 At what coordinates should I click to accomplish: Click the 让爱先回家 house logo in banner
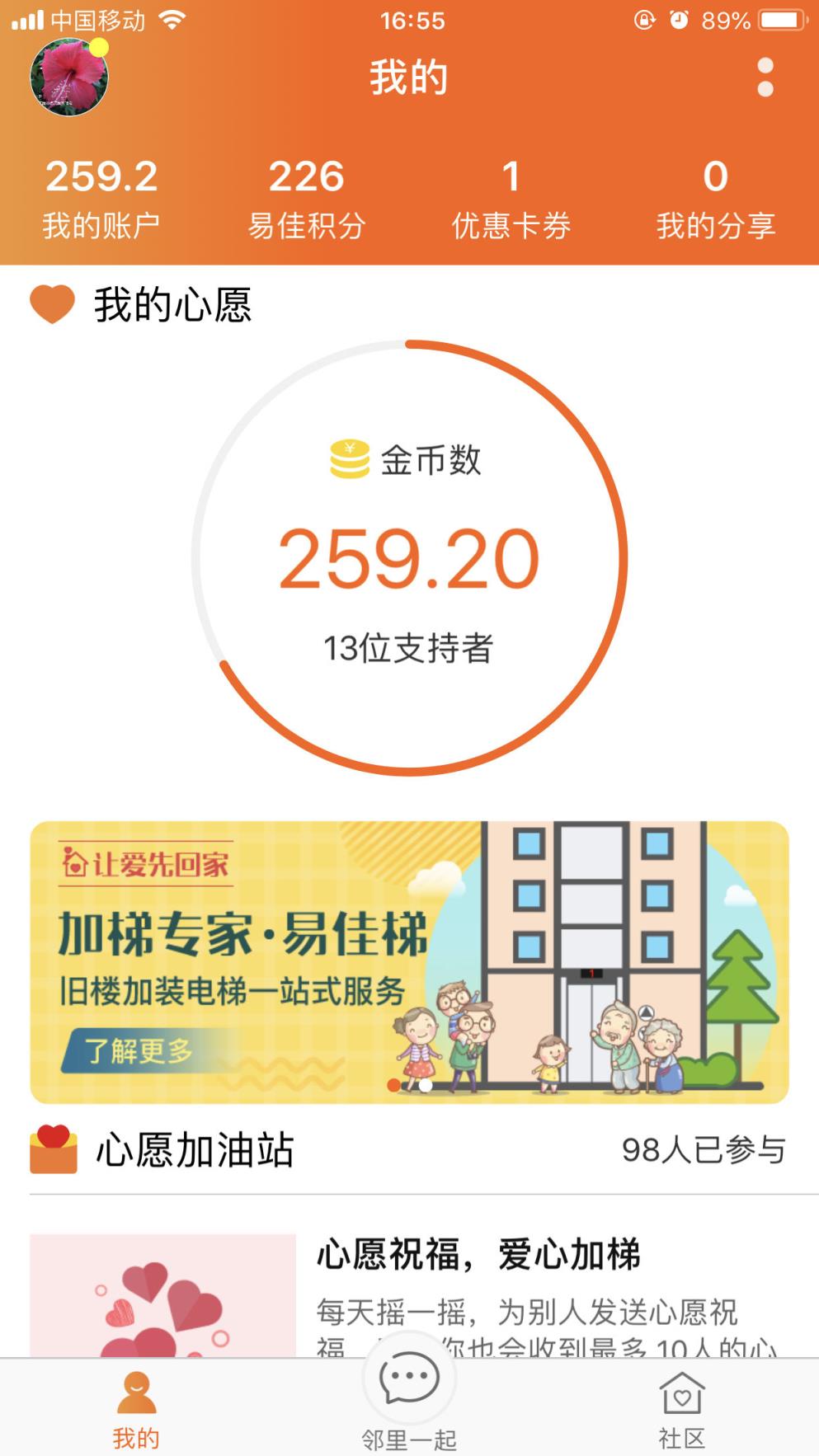(x=76, y=866)
